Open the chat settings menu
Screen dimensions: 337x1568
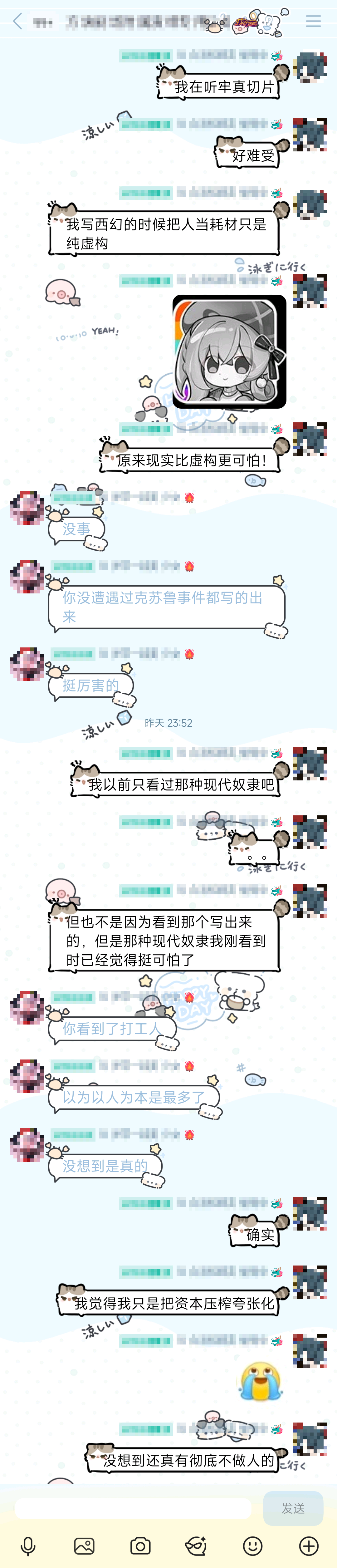[x=313, y=21]
